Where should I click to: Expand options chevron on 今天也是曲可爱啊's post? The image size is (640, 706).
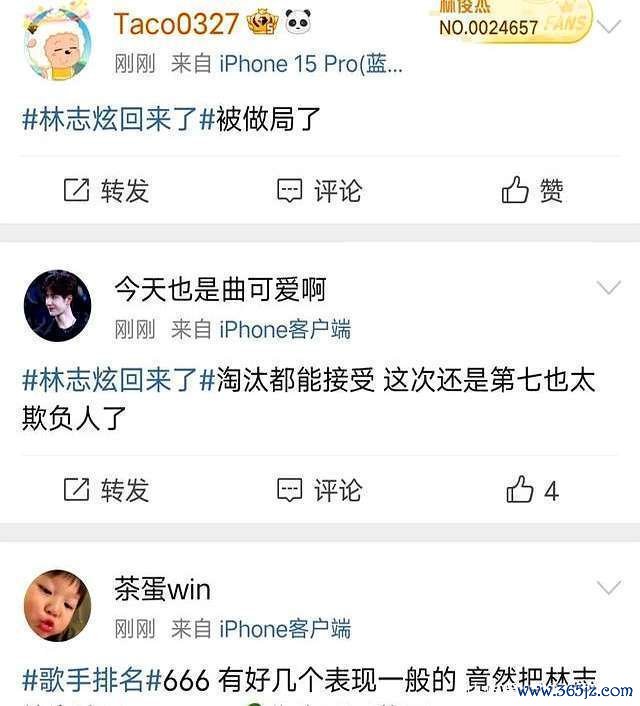coord(608,289)
